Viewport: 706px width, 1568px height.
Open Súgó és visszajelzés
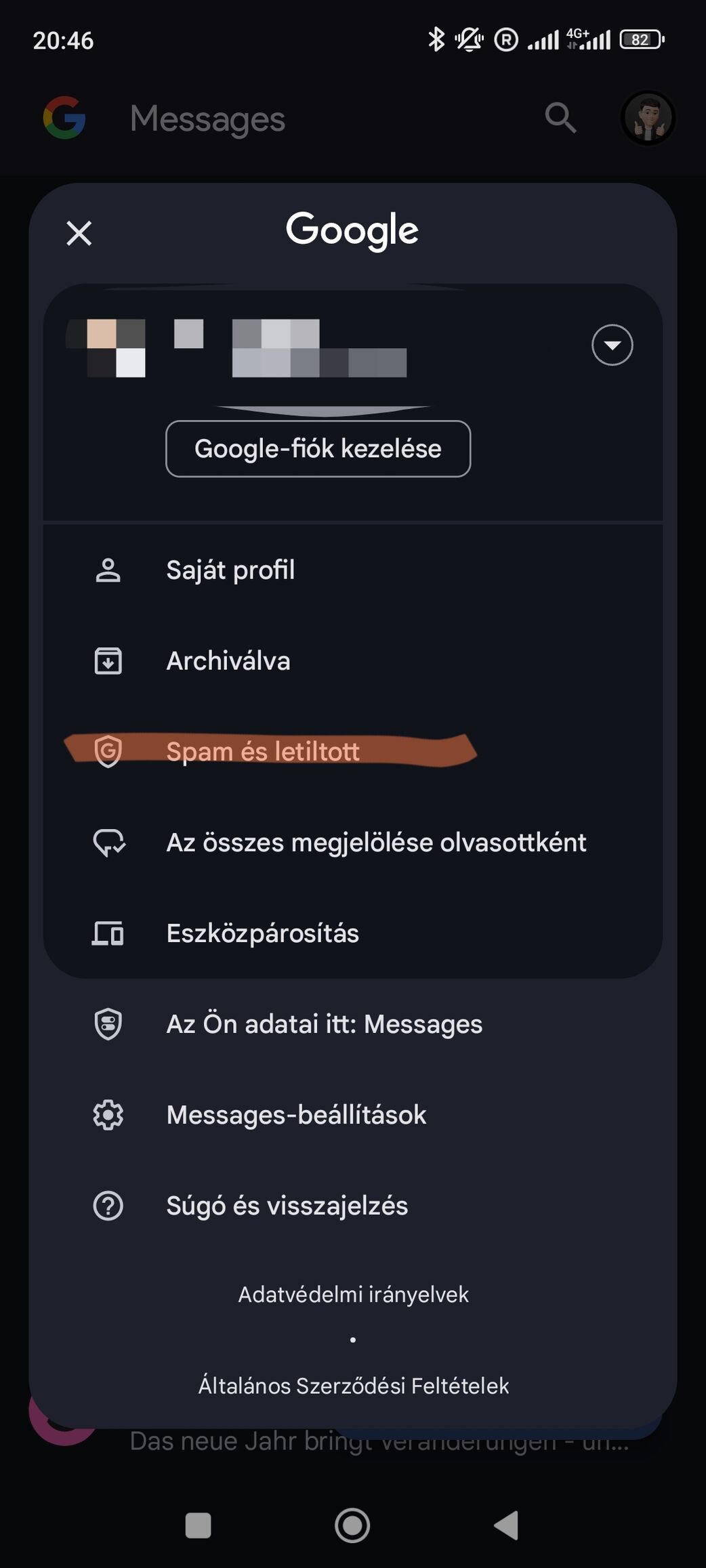287,1206
